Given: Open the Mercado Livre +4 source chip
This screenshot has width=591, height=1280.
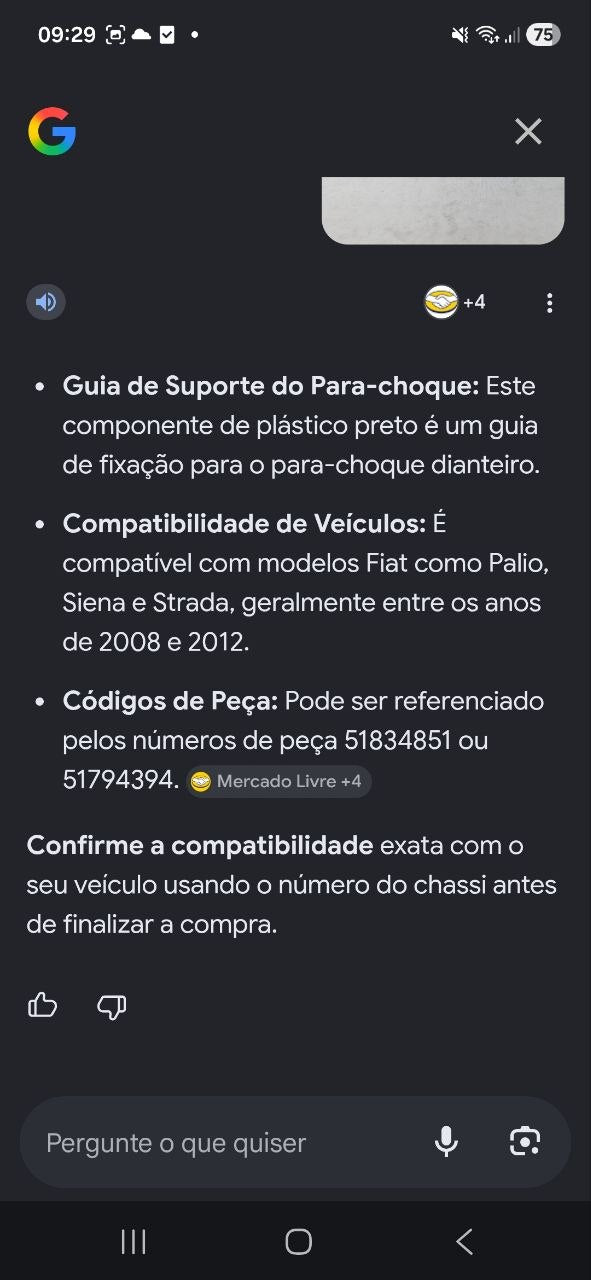Looking at the screenshot, I should [x=278, y=781].
